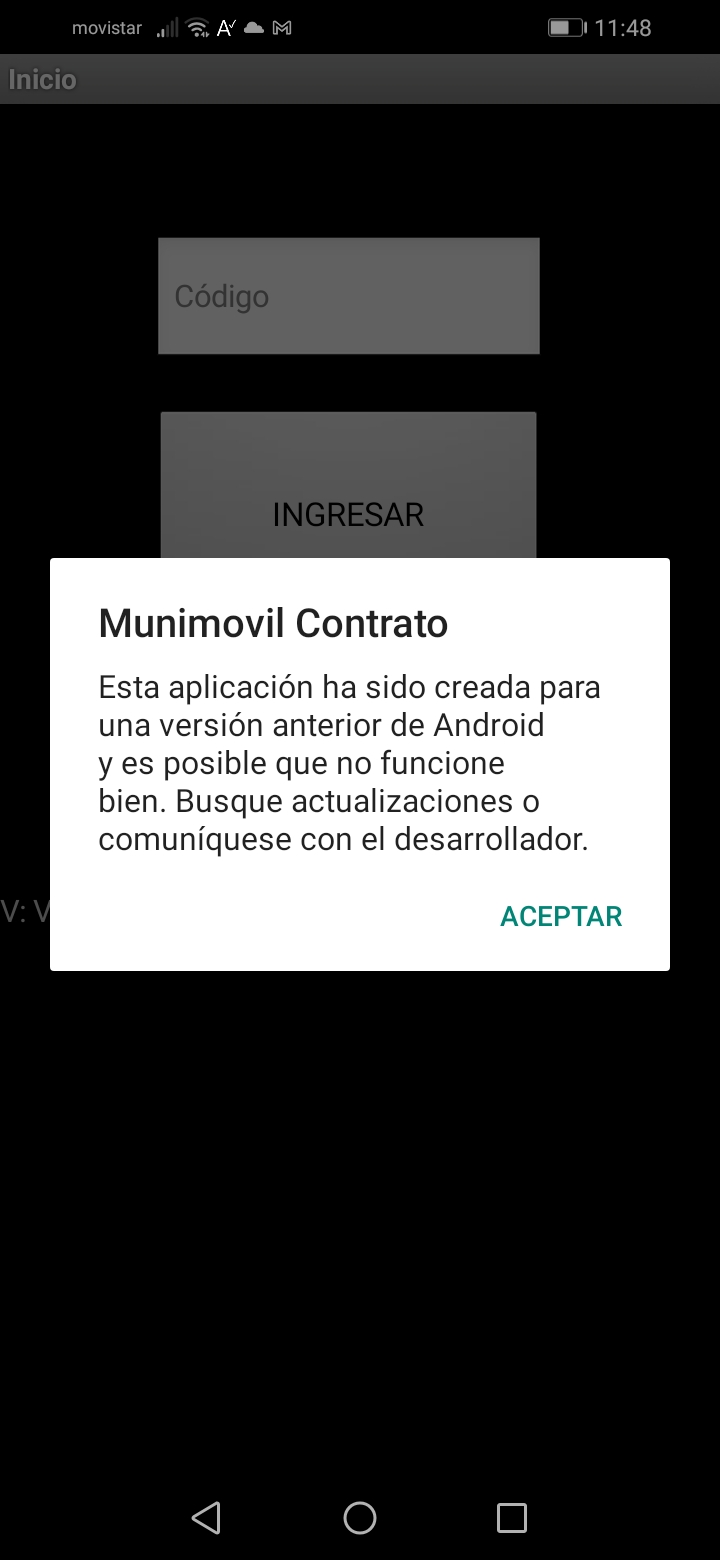Tap the cloud sync icon in status bar

pos(253,27)
